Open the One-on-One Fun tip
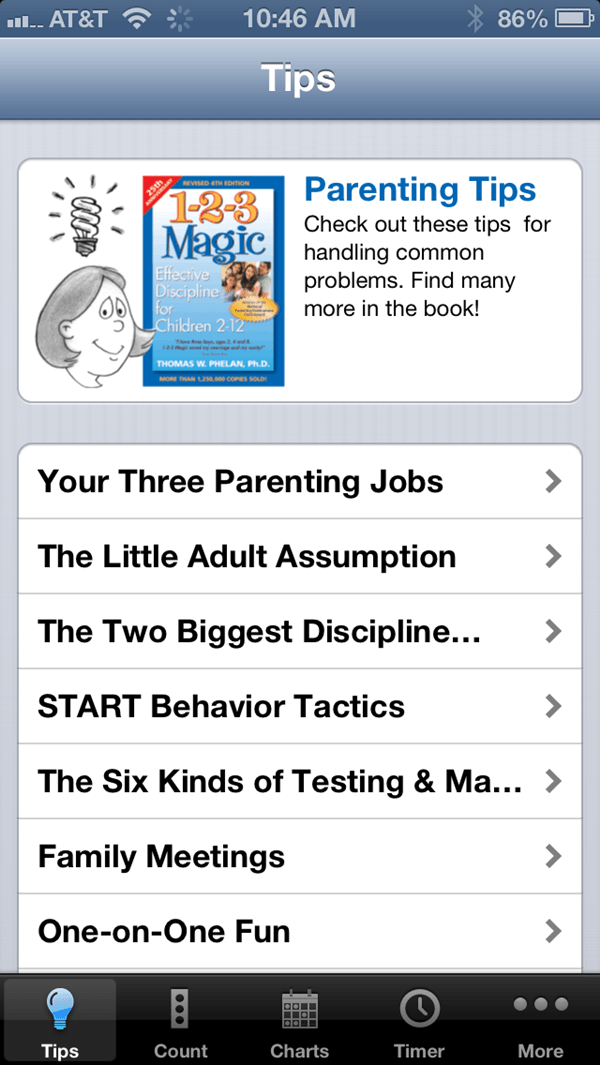 tap(300, 931)
